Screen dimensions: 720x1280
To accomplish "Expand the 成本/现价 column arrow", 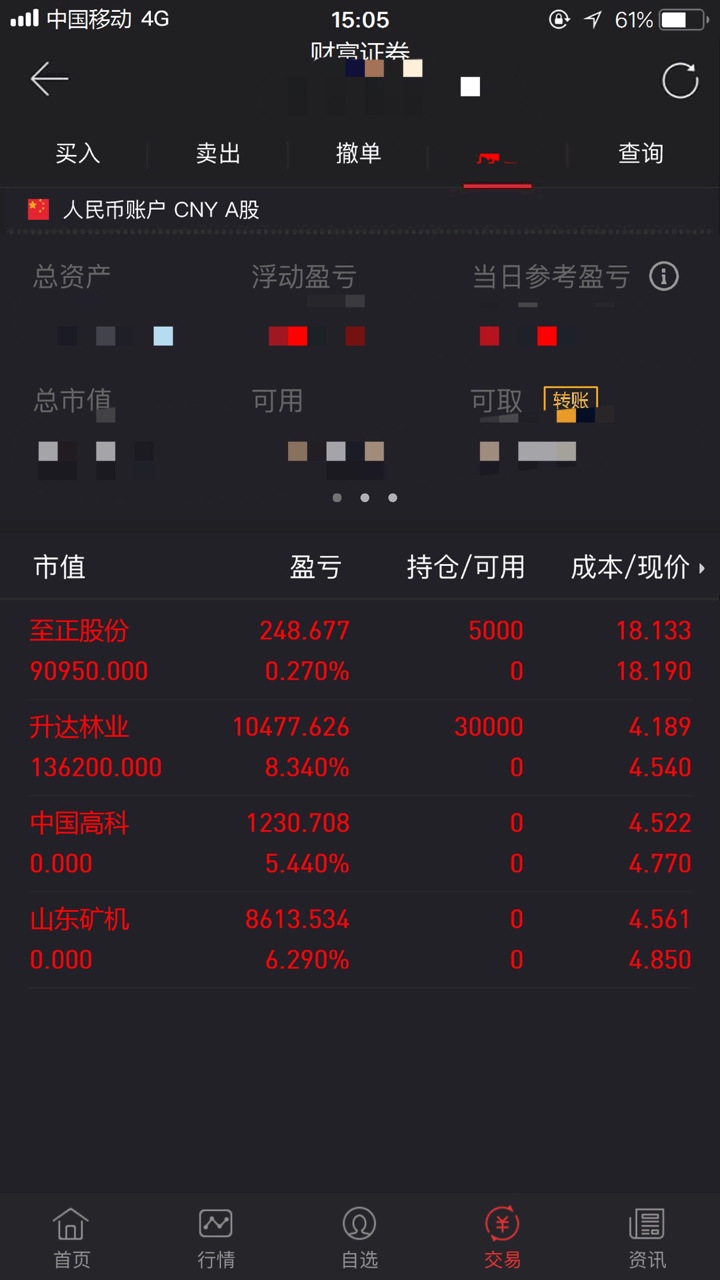I will [702, 568].
